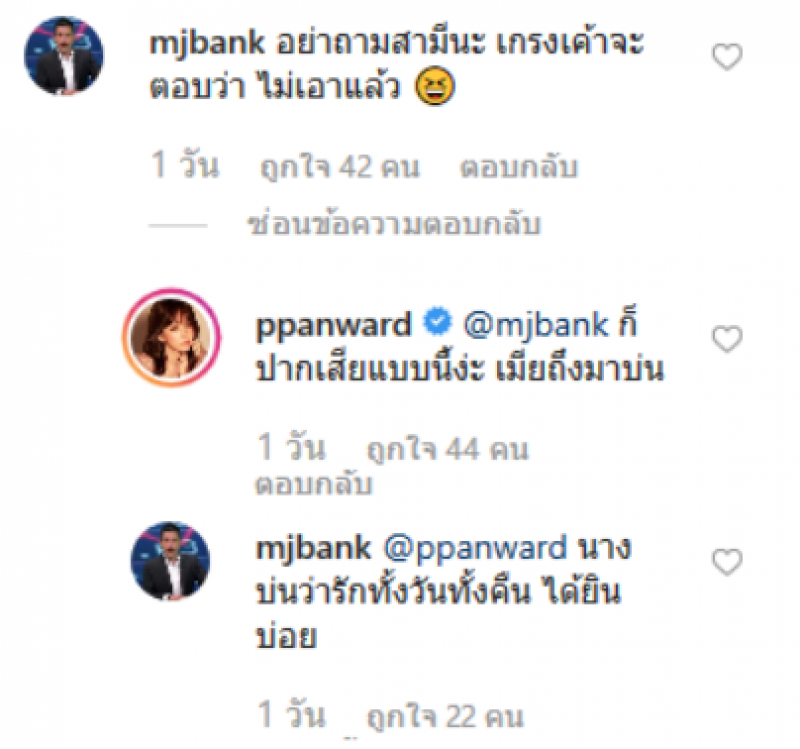
Task: Reply to ppanward's comment
Action: [x=315, y=485]
